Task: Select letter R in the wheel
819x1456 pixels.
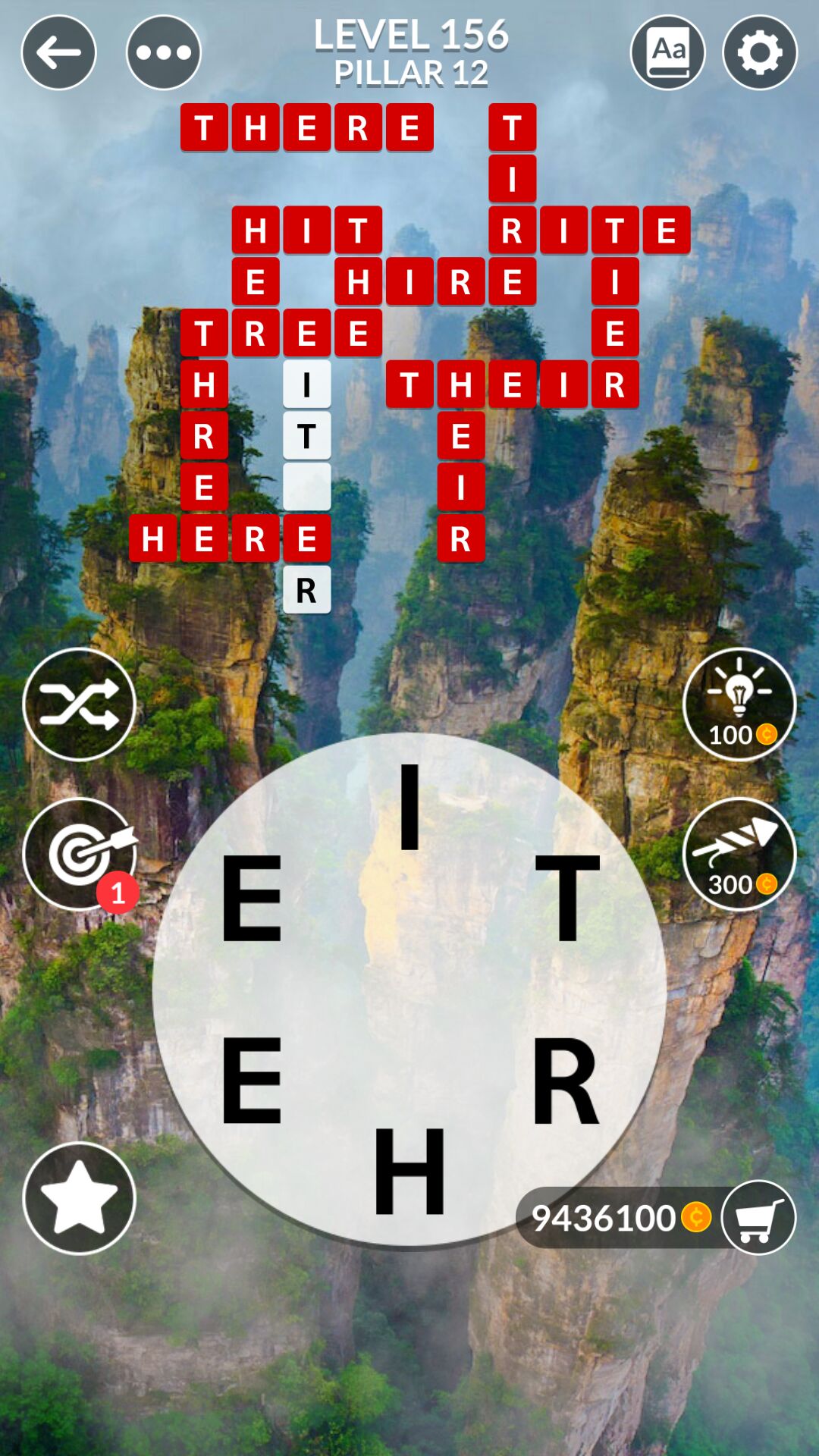Action: click(x=566, y=1080)
